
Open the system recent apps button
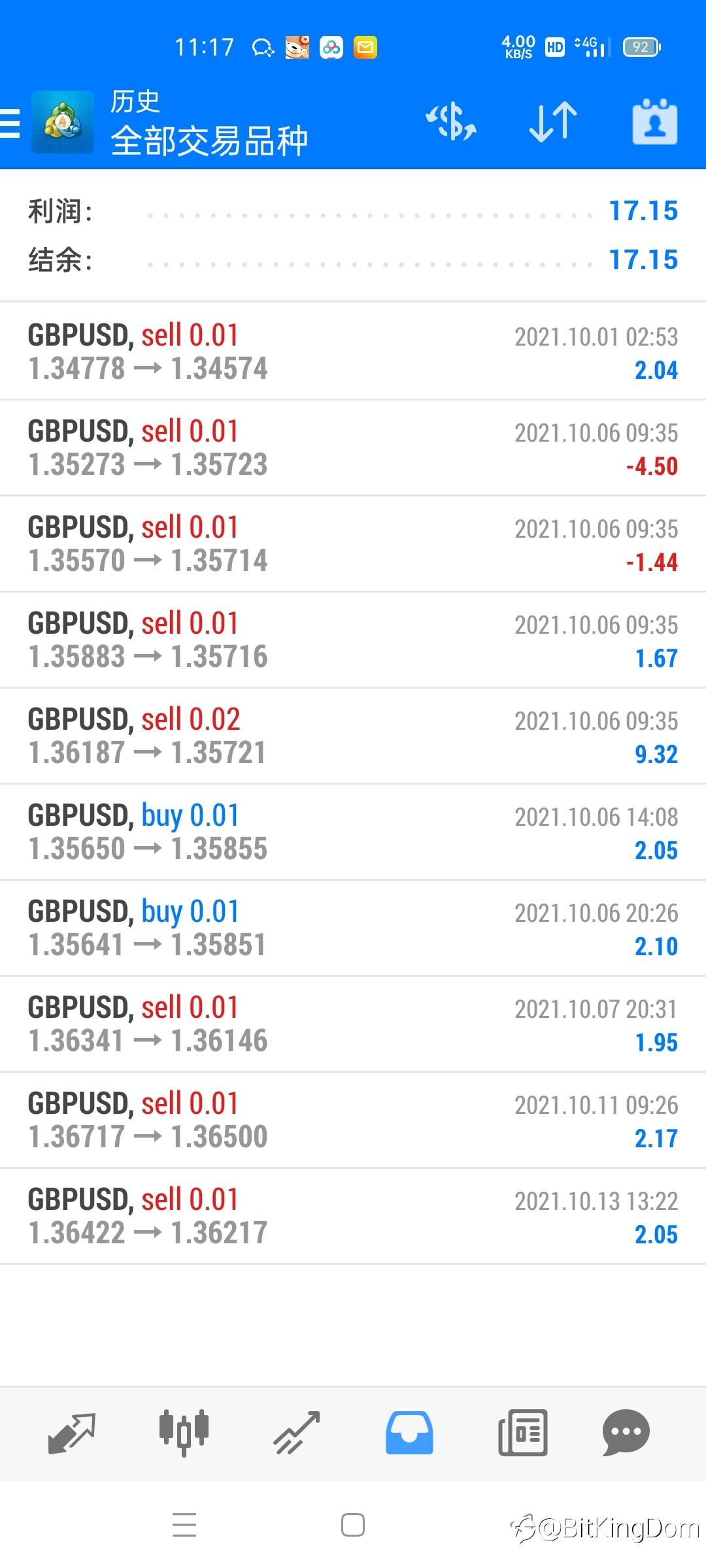tap(184, 1525)
